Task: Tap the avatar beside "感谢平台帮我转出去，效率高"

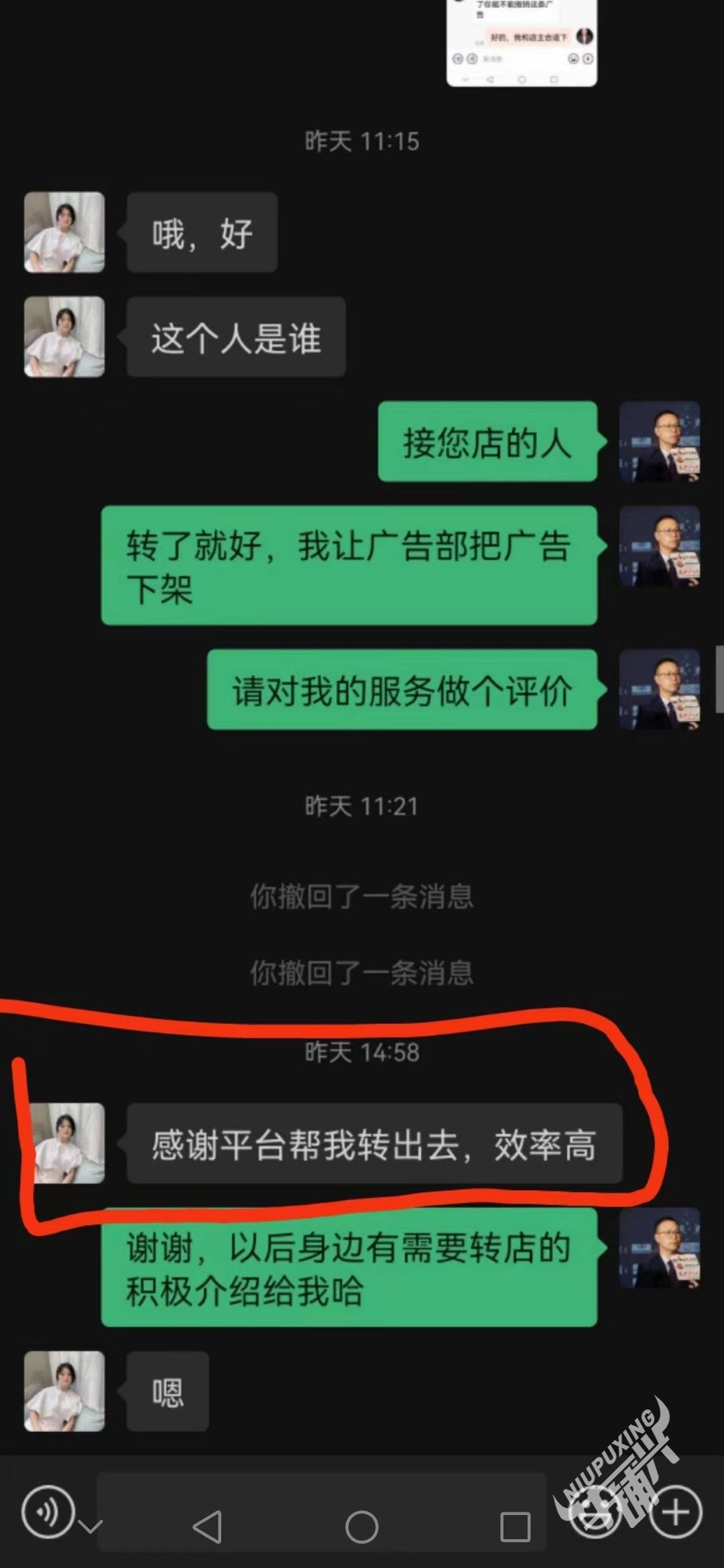Action: (x=64, y=1143)
